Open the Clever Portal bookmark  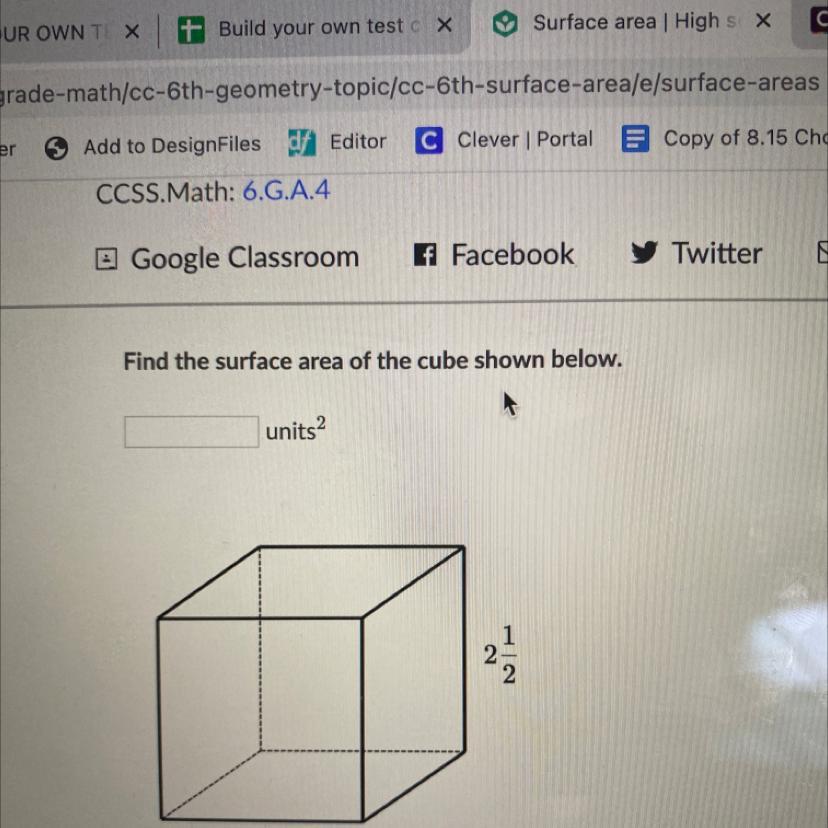(x=506, y=141)
